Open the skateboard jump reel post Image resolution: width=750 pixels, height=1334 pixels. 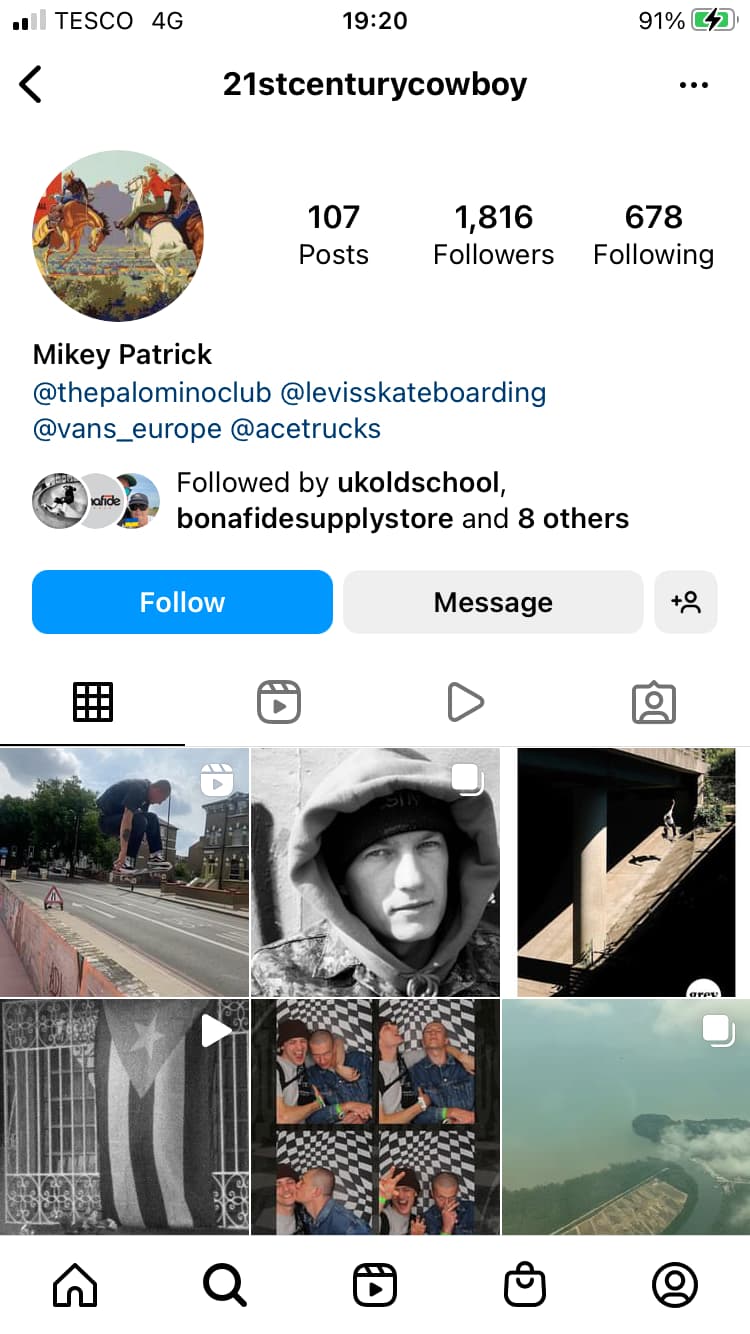(x=124, y=872)
